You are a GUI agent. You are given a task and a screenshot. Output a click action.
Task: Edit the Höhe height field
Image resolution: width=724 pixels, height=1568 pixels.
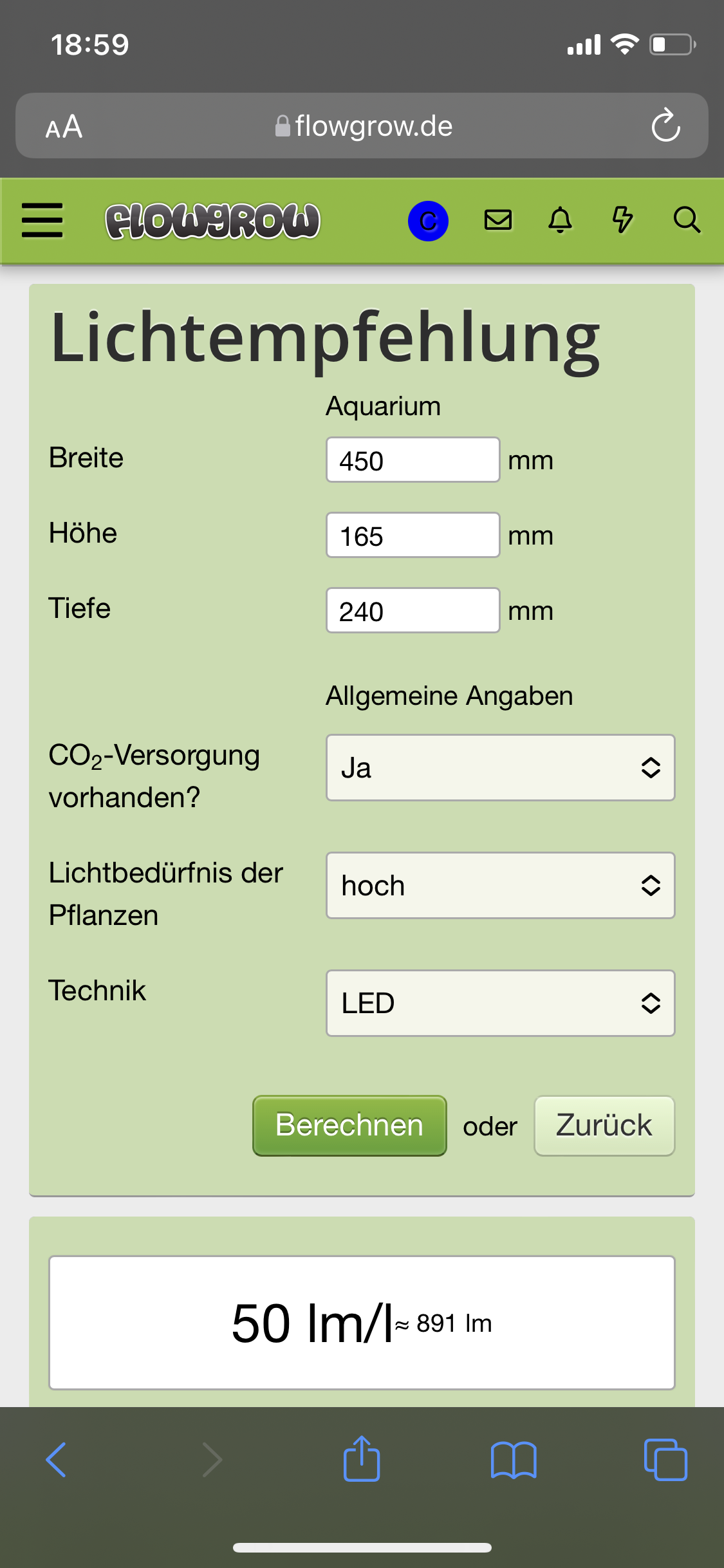(413, 536)
